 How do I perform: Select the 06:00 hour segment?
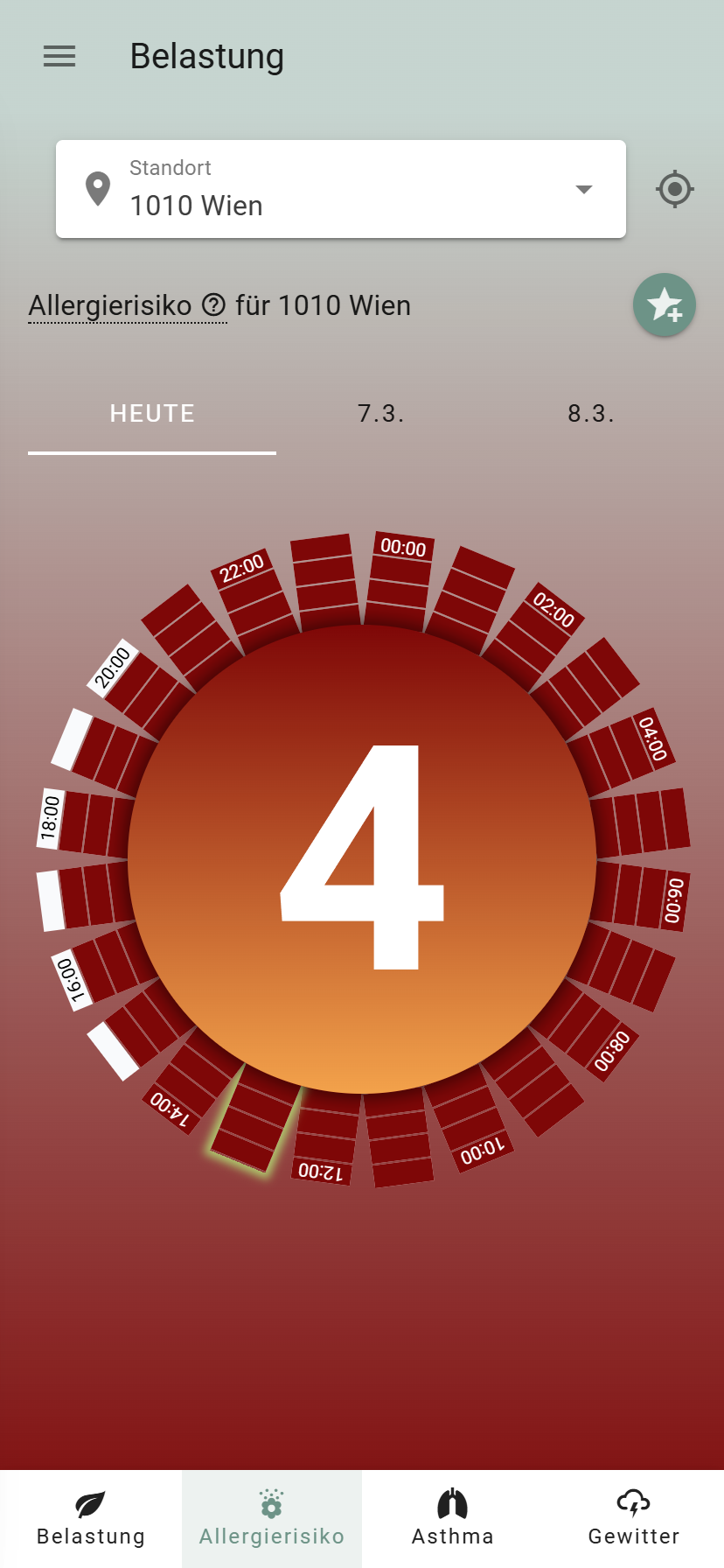[x=640, y=896]
